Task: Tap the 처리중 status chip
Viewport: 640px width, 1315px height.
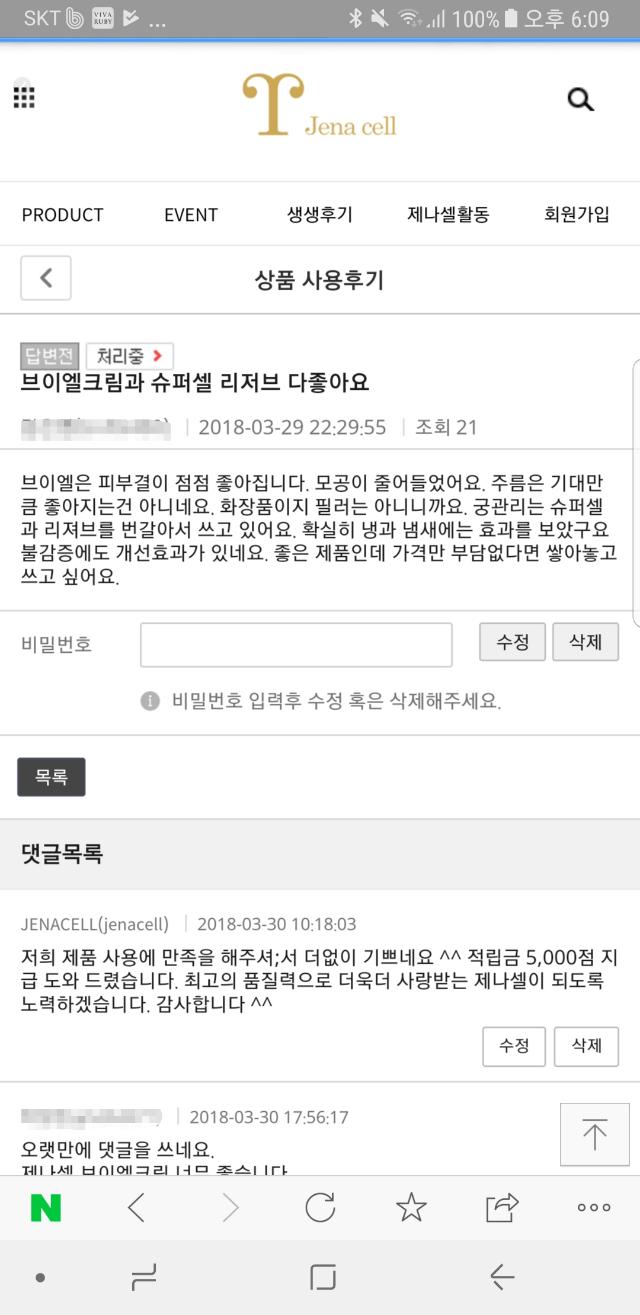Action: (130, 356)
